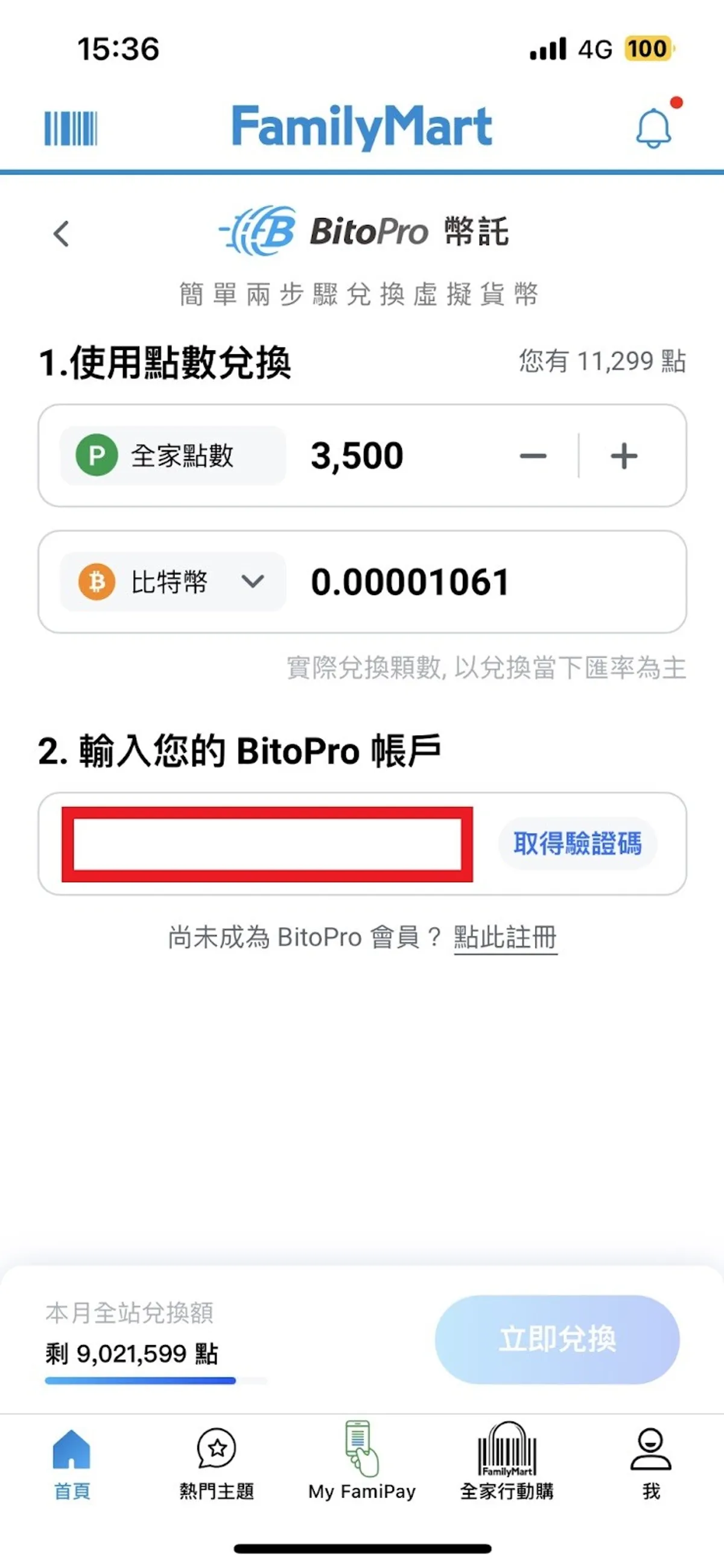The height and width of the screenshot is (1568, 724).
Task: Confirm with the 立即兌換 button
Action: point(557,1339)
